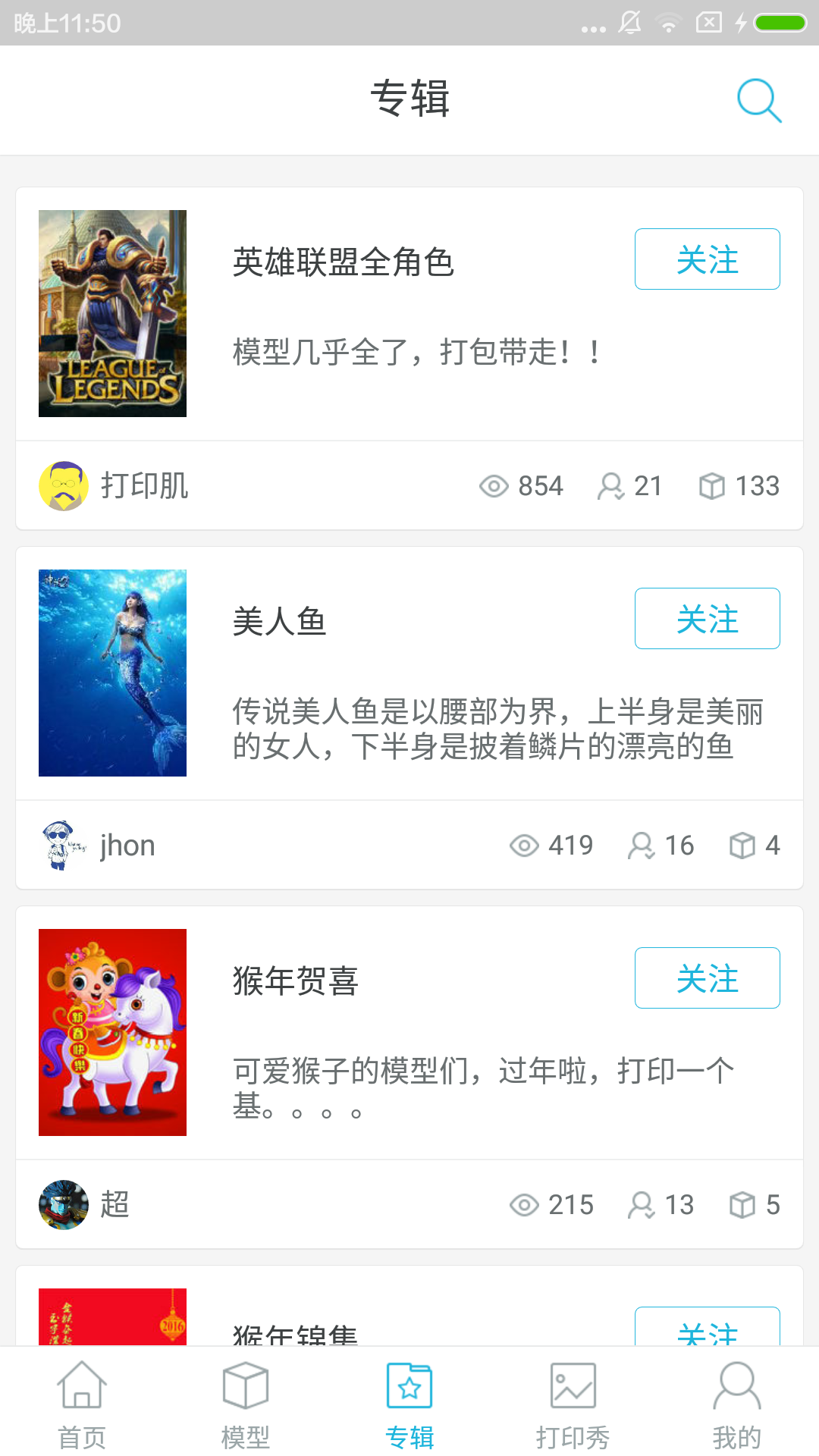The width and height of the screenshot is (819, 1456).
Task: Follow the 英雄联盟全角色 album
Action: coord(707,259)
